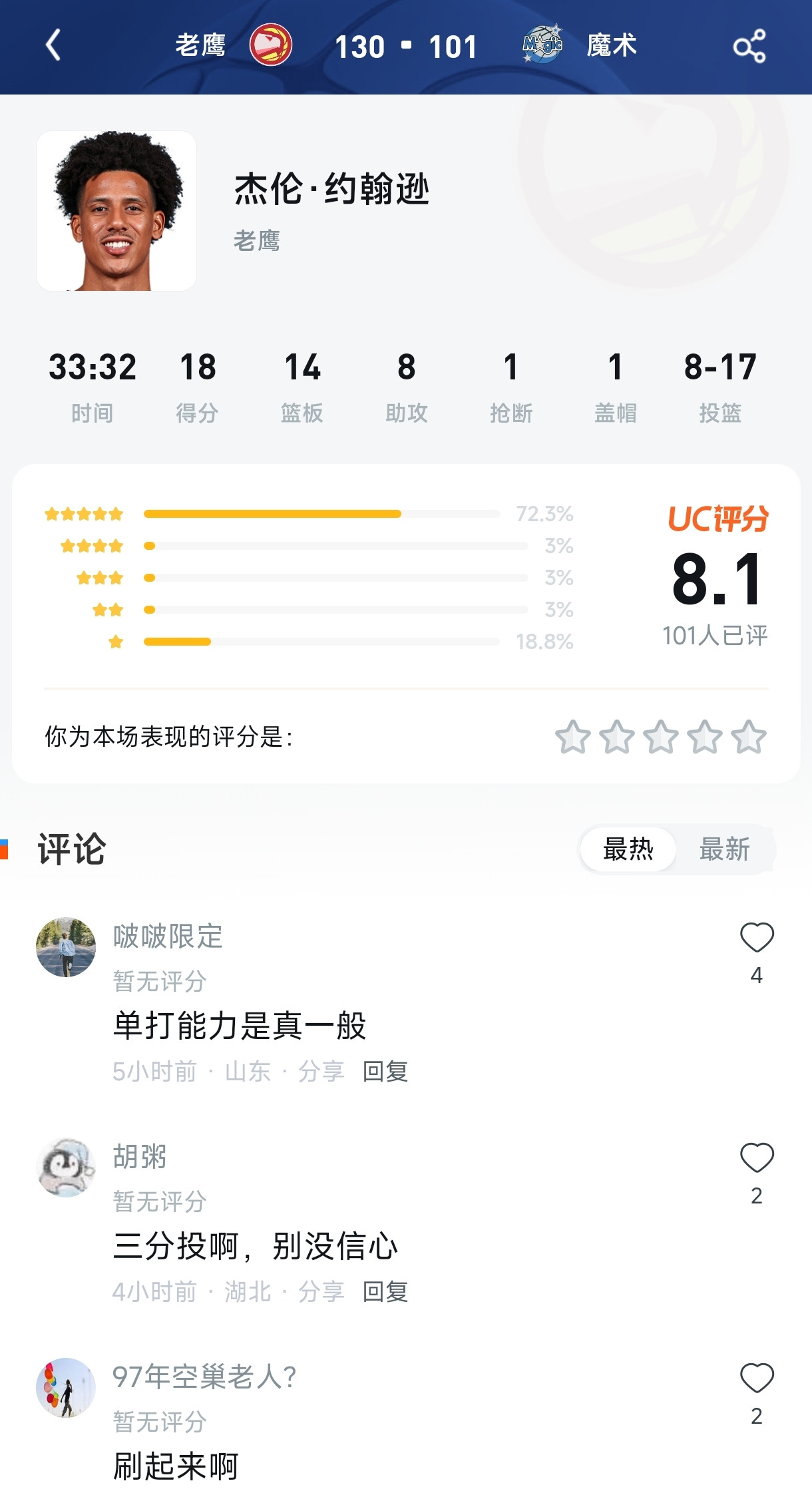Open the share icon at top right
The image size is (812, 1495).
point(751,47)
